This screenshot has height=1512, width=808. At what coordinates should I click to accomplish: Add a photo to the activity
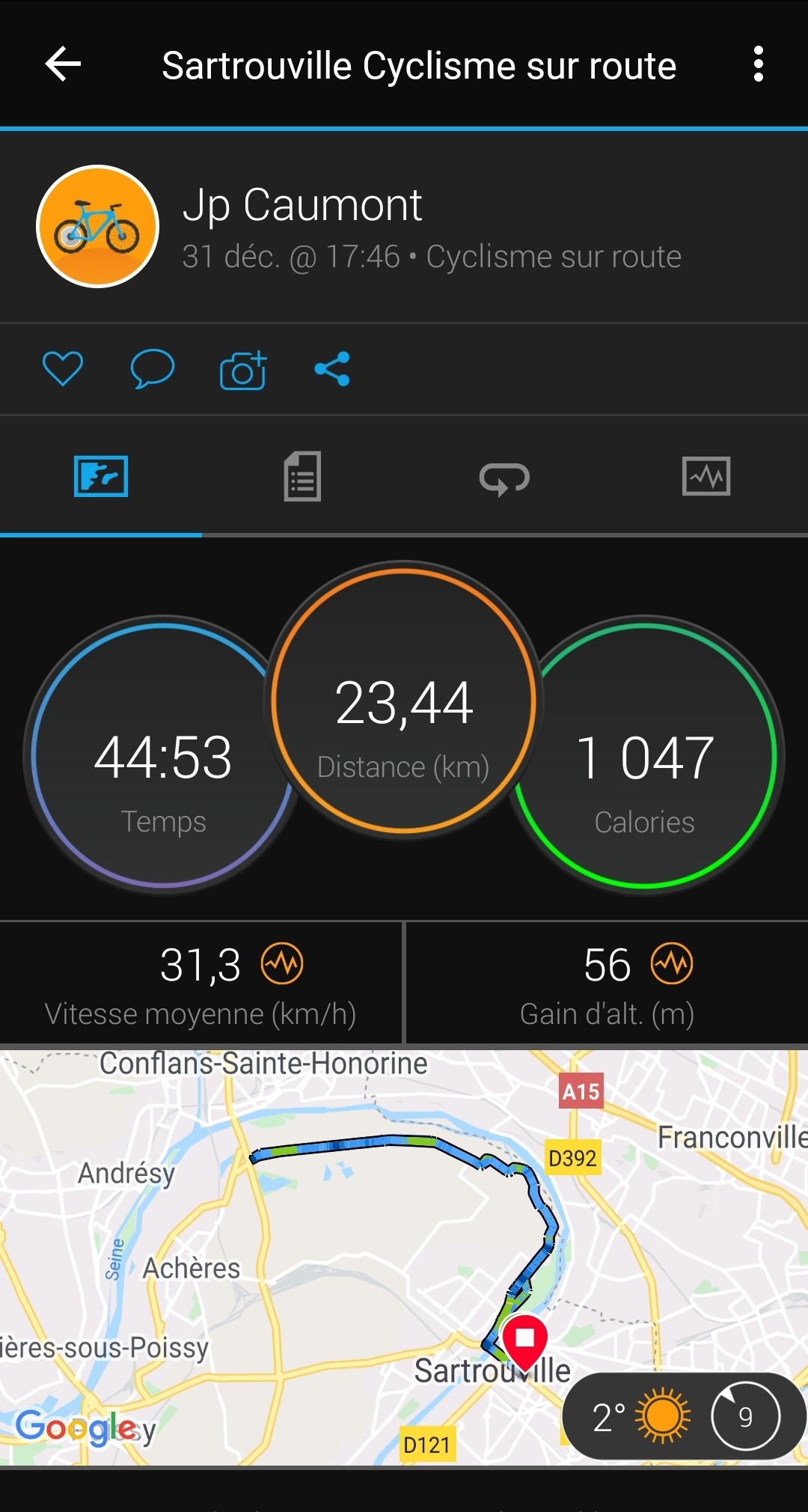coord(243,370)
